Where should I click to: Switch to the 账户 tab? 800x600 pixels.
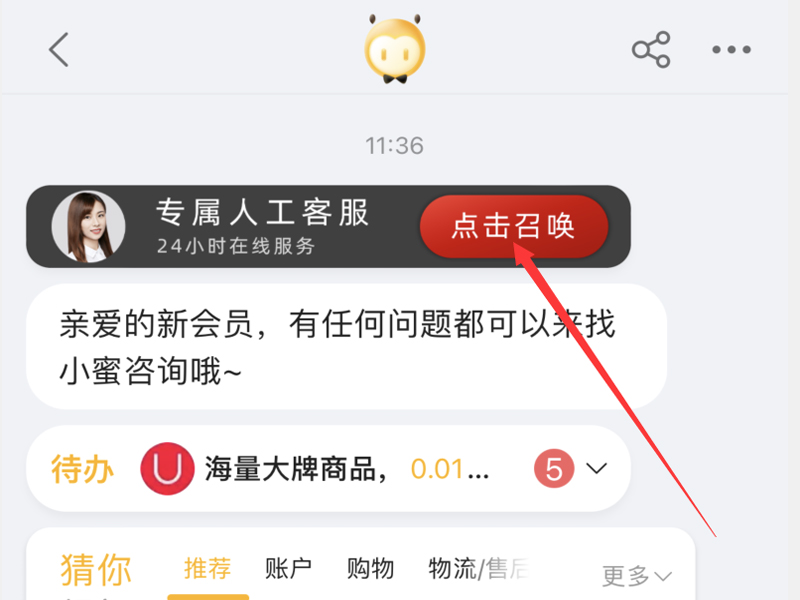288,569
